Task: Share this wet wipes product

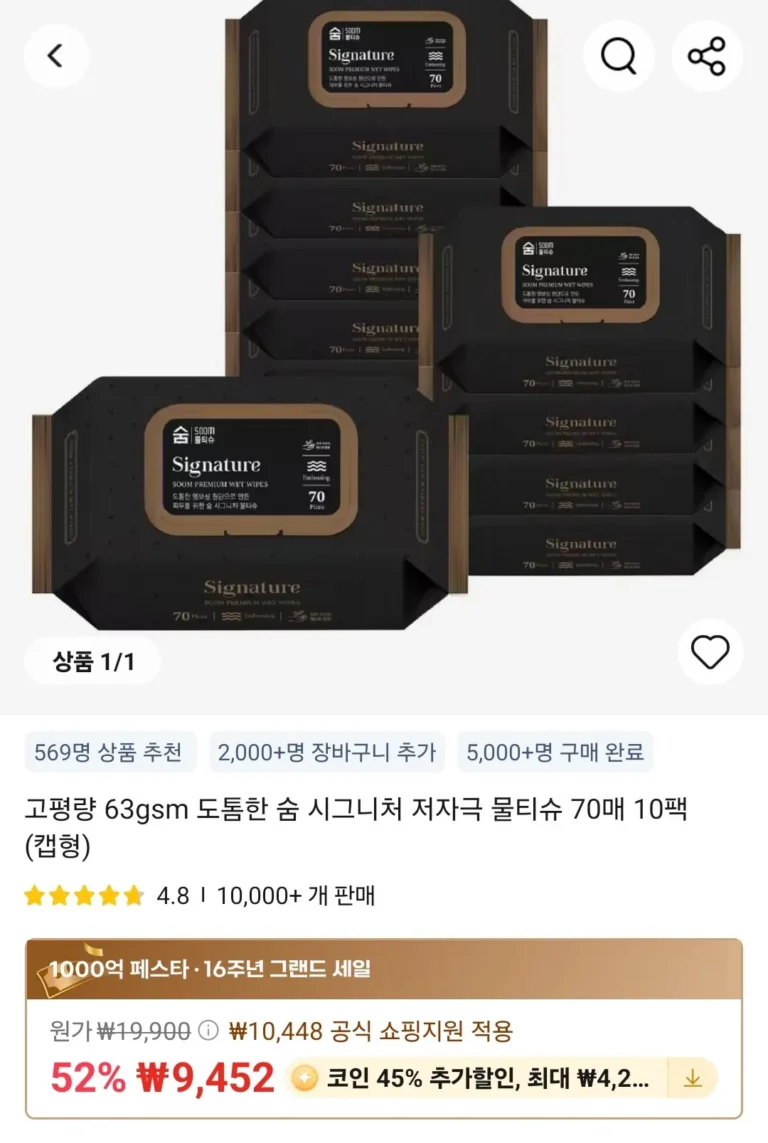Action: click(x=706, y=56)
